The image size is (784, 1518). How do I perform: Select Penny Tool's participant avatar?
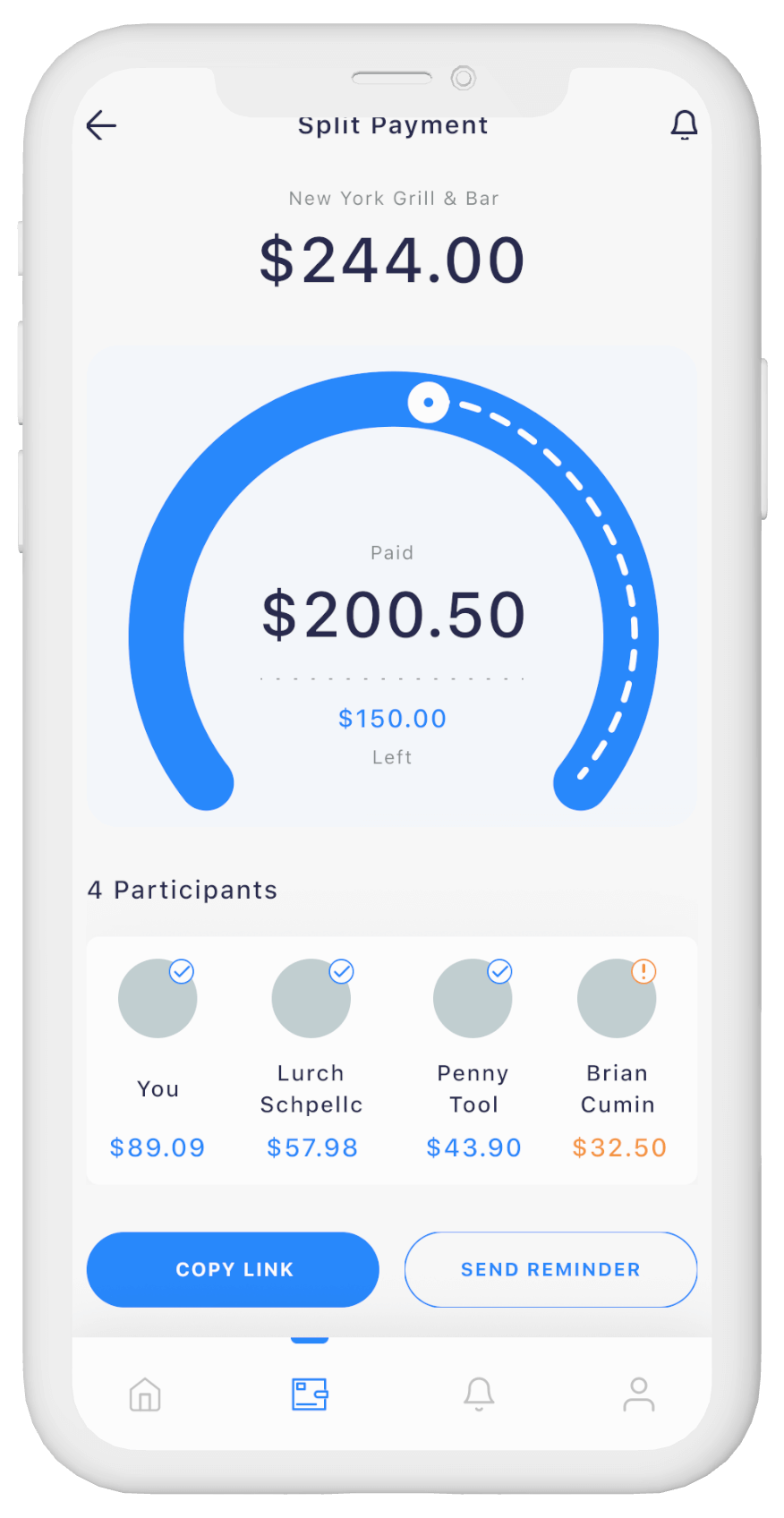473,999
